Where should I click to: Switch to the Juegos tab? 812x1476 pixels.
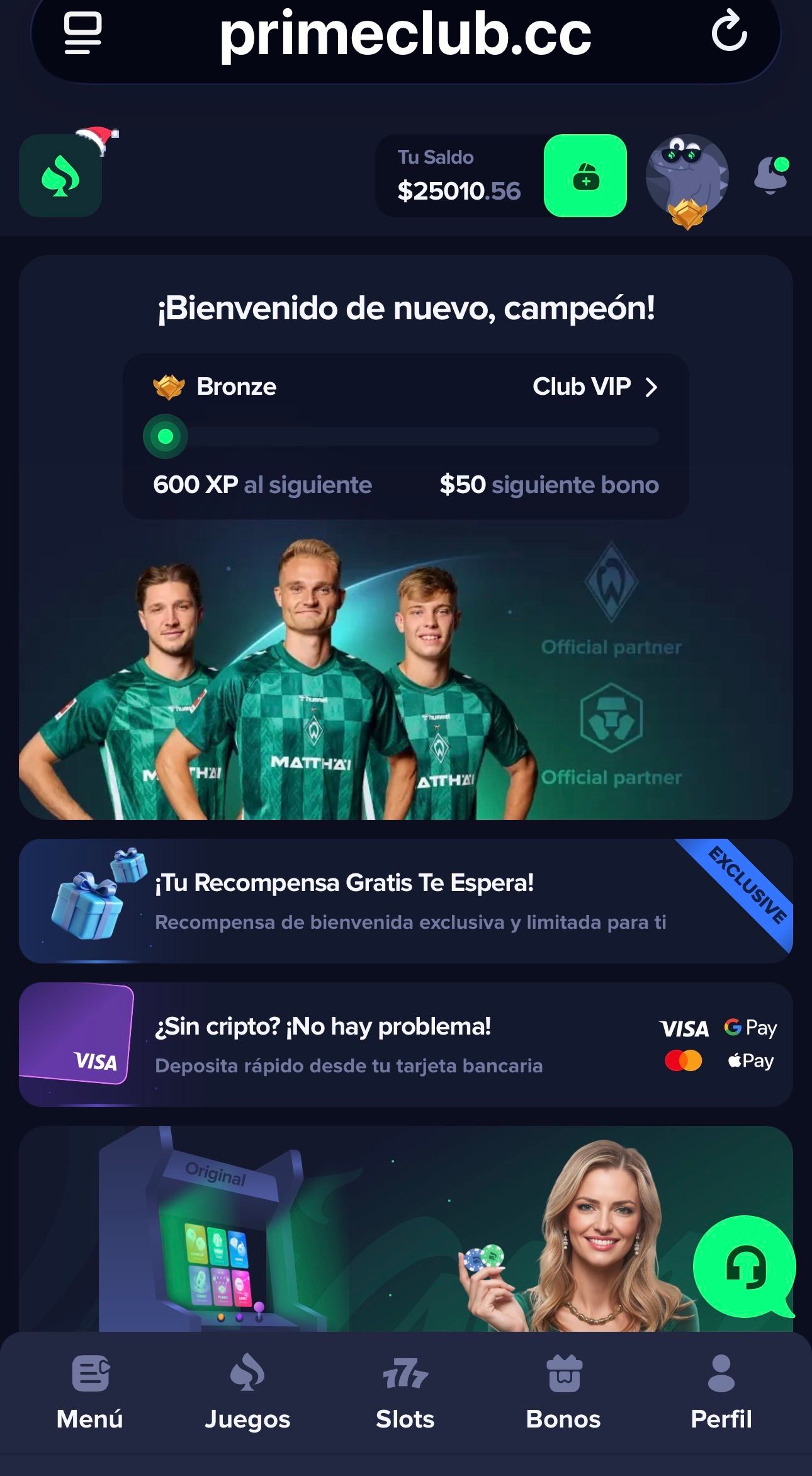[x=247, y=1392]
